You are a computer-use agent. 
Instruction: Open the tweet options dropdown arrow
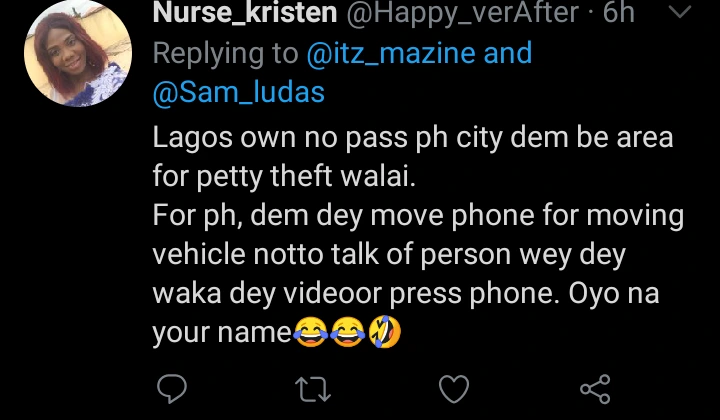pyautogui.click(x=679, y=13)
